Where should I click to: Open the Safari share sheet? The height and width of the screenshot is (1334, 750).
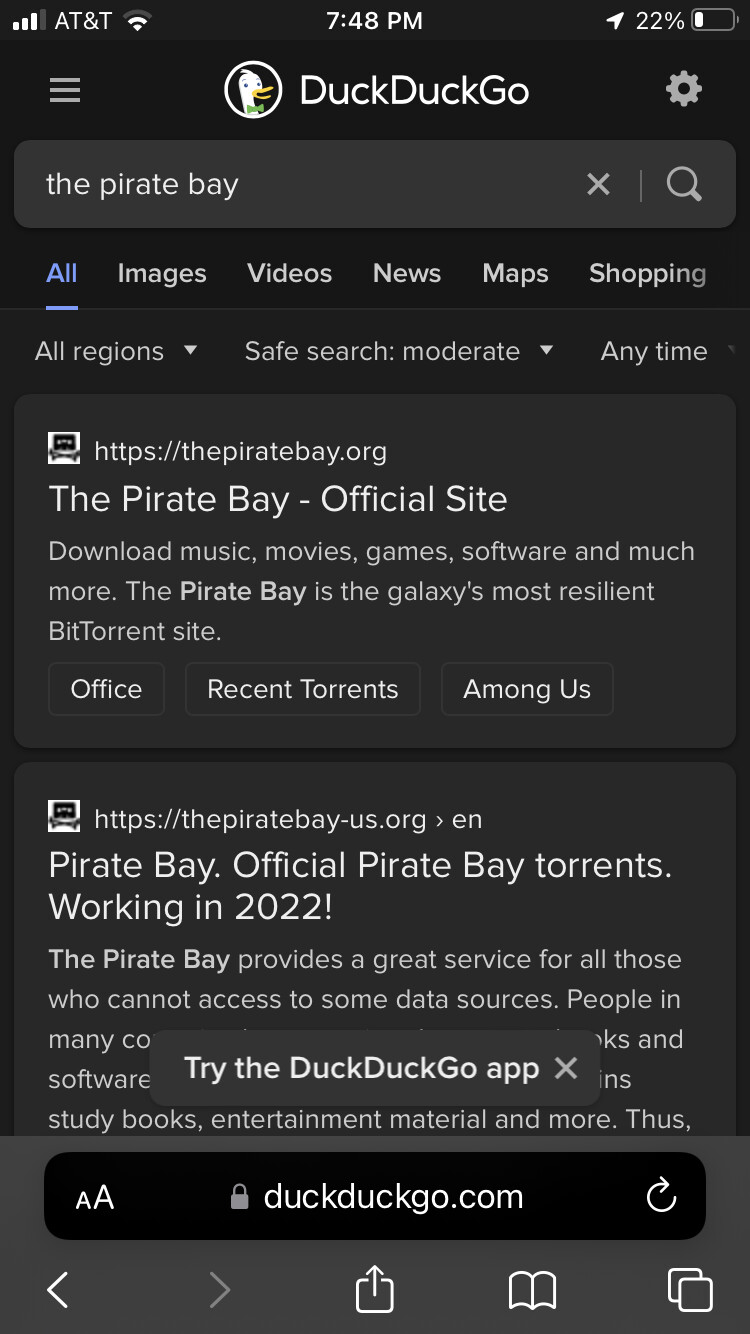375,1289
